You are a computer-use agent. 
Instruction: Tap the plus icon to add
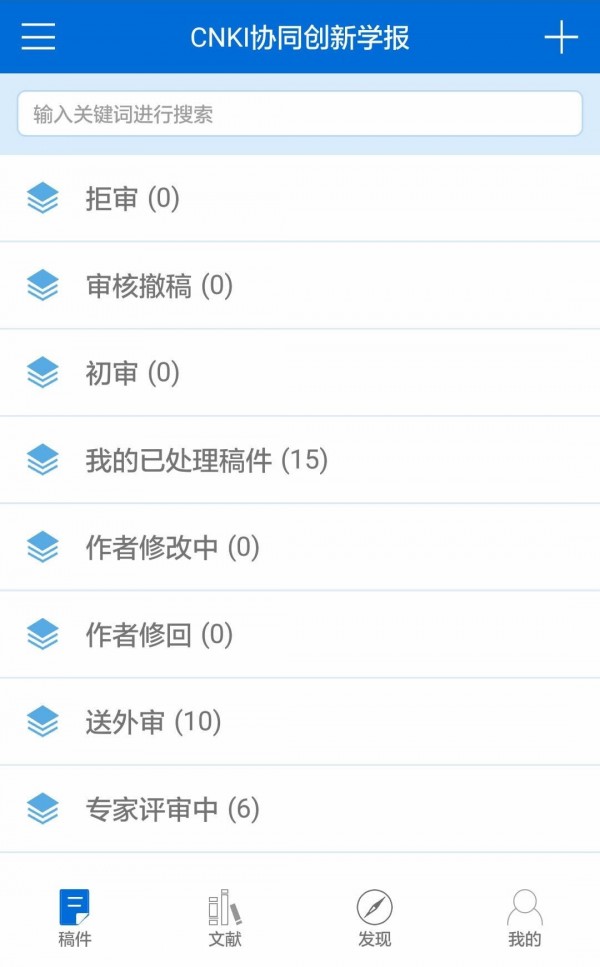coord(561,37)
